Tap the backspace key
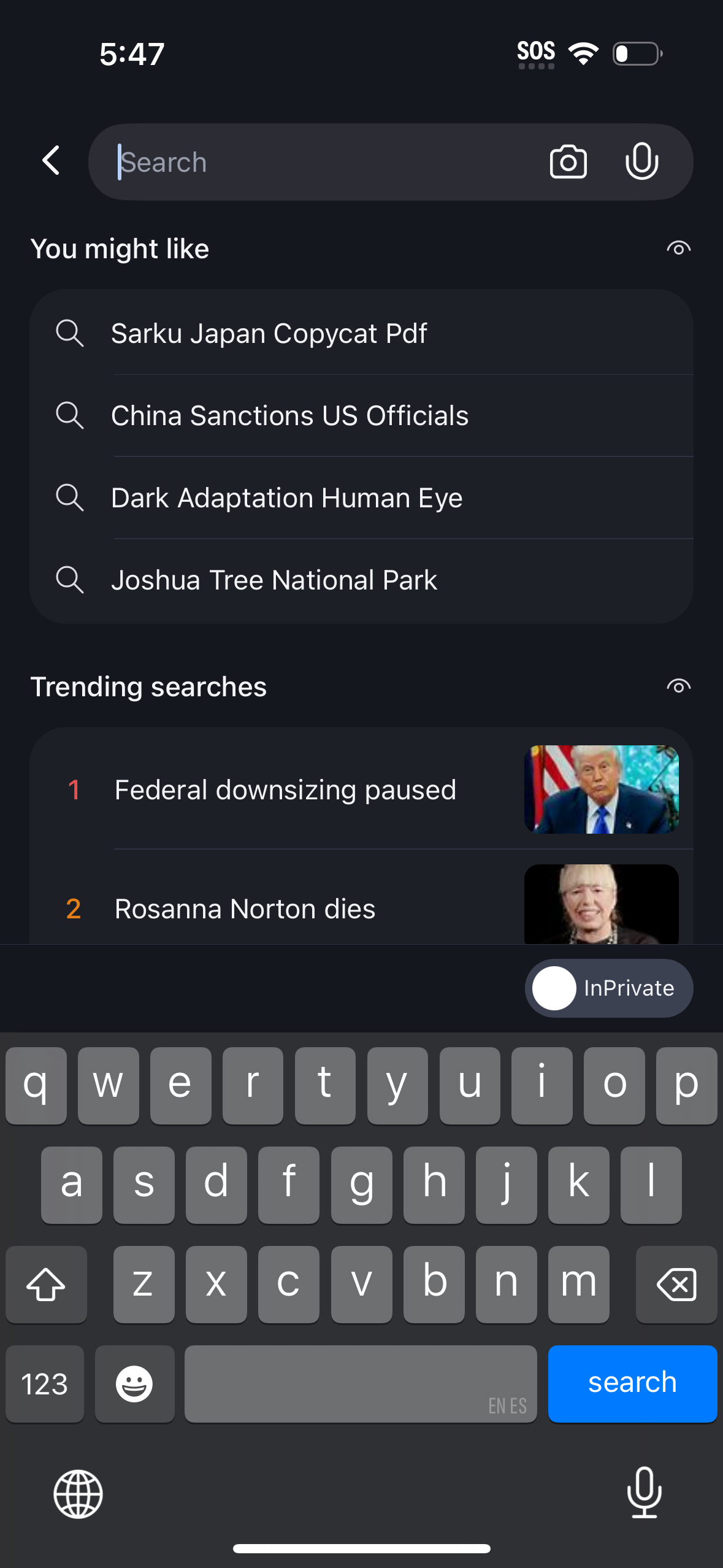Image resolution: width=723 pixels, height=1568 pixels. 676,1285
